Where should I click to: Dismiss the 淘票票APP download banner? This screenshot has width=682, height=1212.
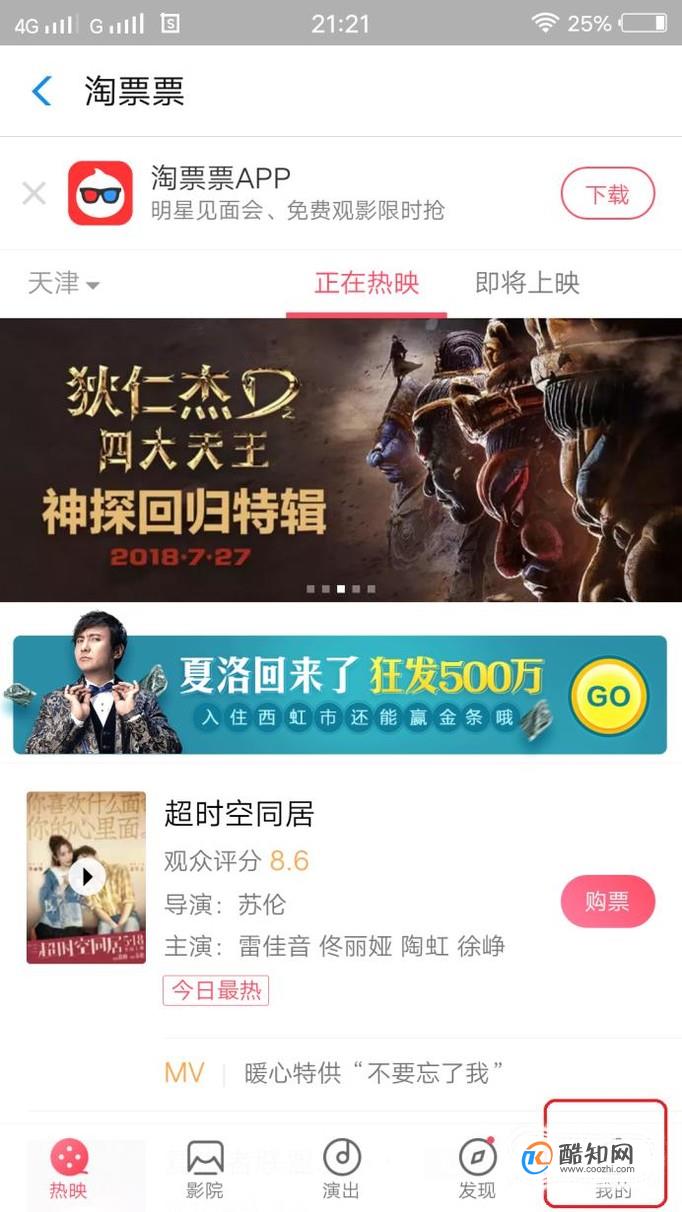(x=34, y=193)
